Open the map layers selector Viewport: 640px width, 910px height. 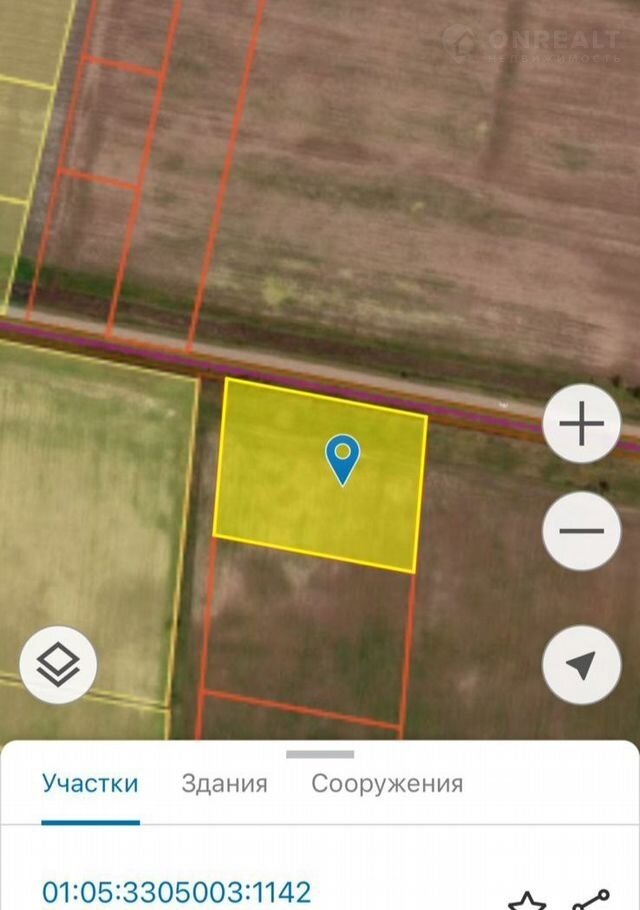point(58,665)
